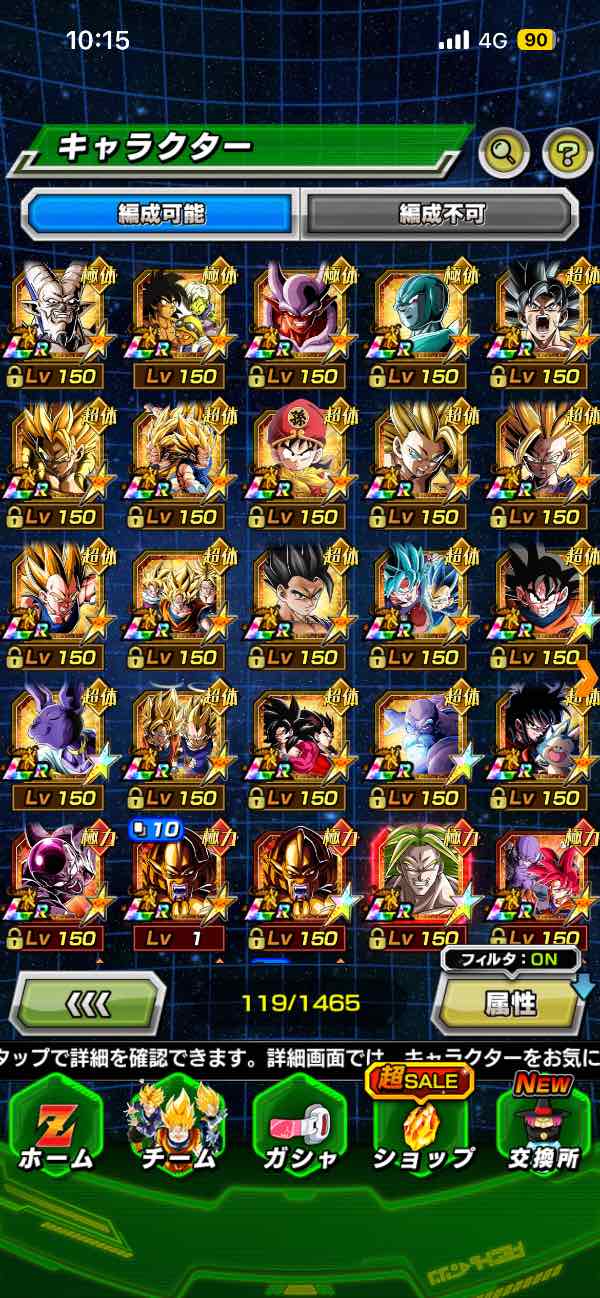Open the help question mark

click(x=567, y=153)
